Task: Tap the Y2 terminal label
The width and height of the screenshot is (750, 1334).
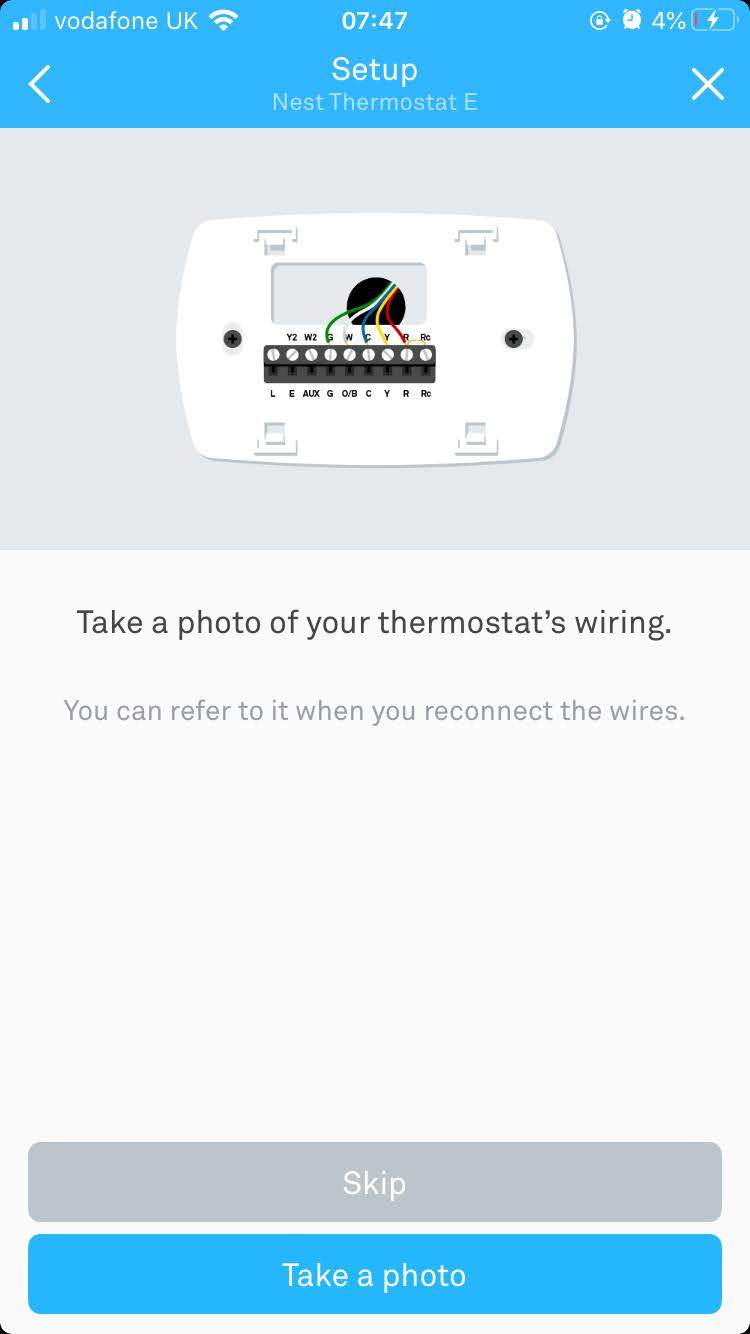Action: (290, 337)
